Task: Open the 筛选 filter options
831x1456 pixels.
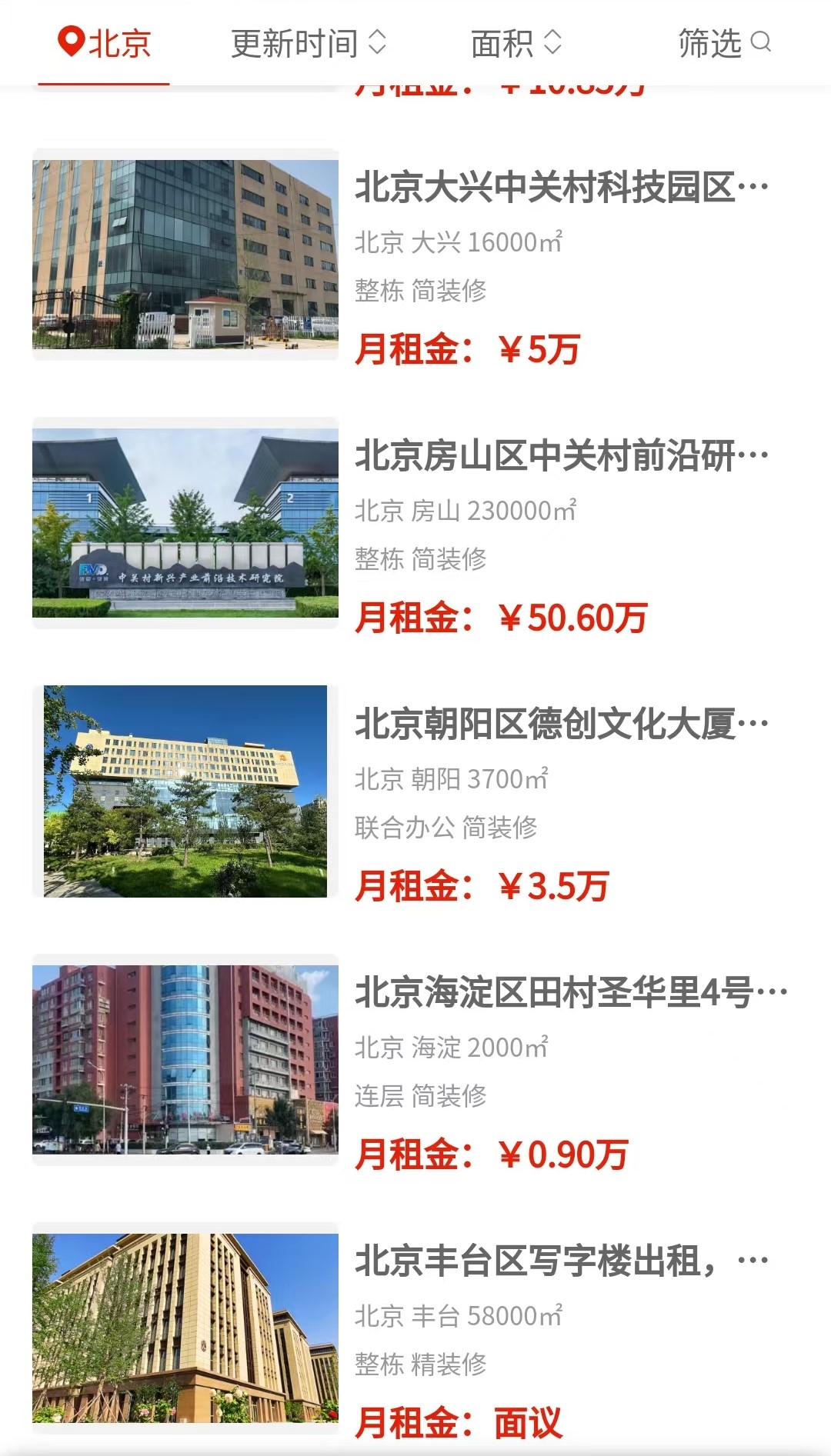Action: click(x=725, y=43)
